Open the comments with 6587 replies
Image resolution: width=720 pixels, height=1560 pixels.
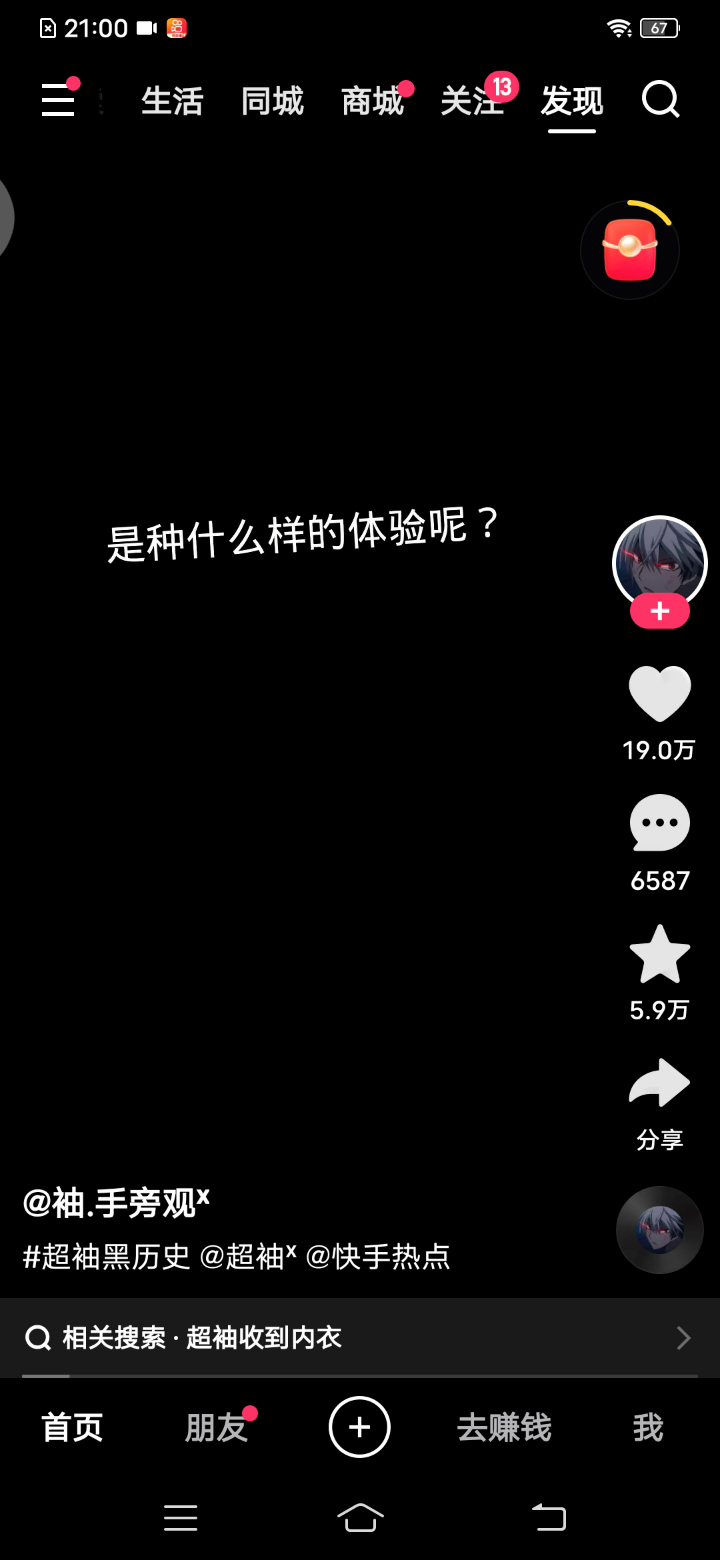(659, 825)
